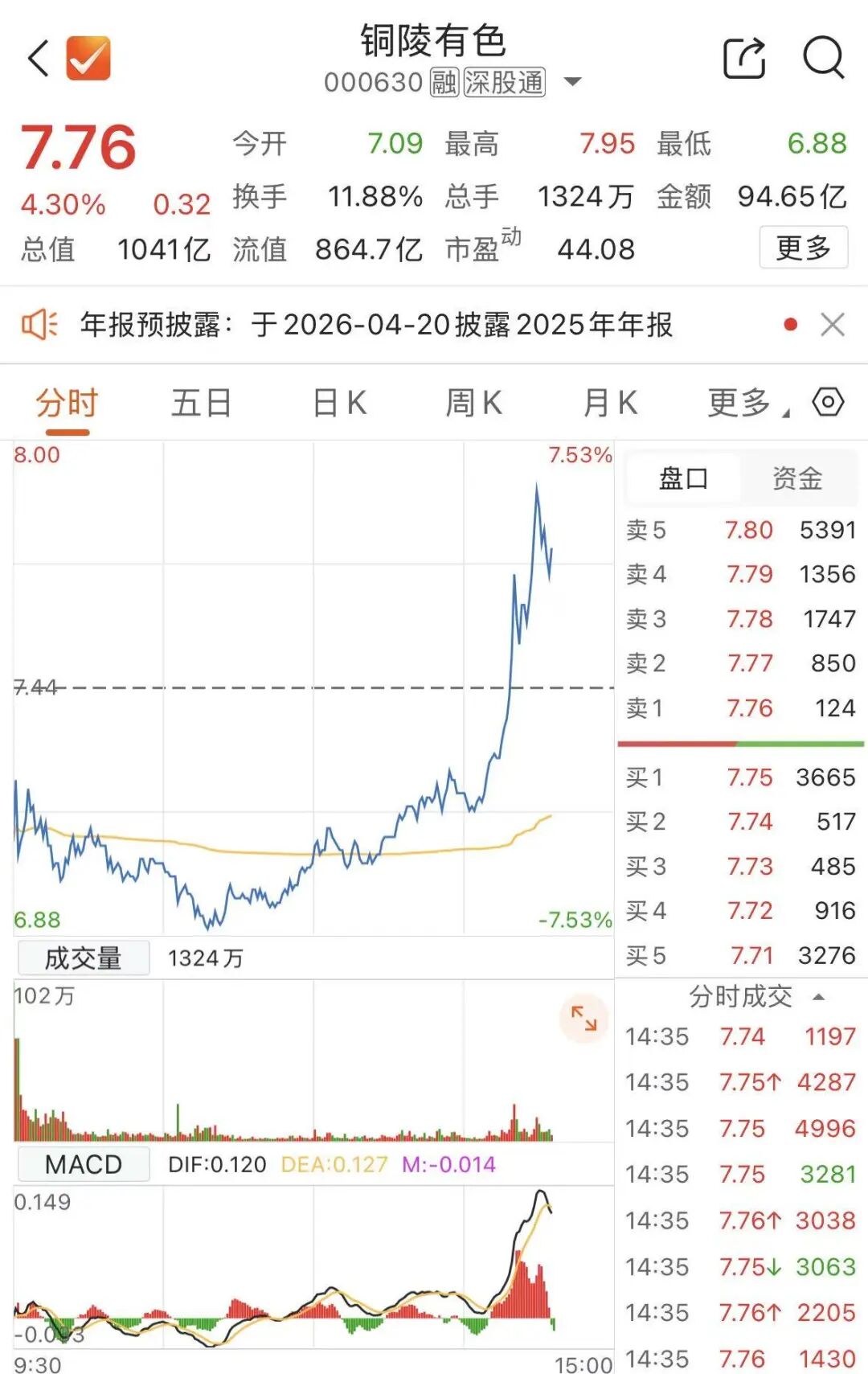Go back using the top-left arrow

(x=39, y=59)
